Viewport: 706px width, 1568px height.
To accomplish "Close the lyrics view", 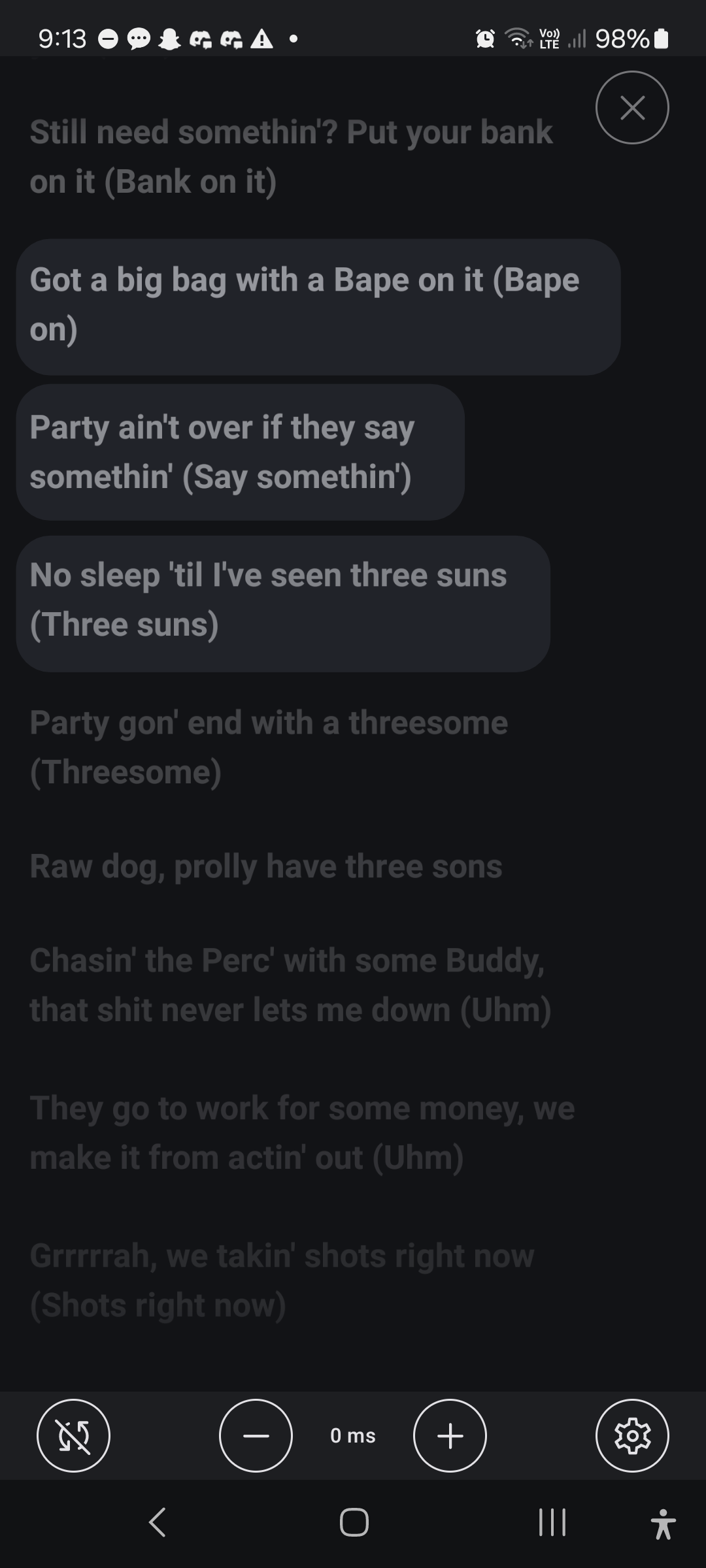I will click(631, 108).
